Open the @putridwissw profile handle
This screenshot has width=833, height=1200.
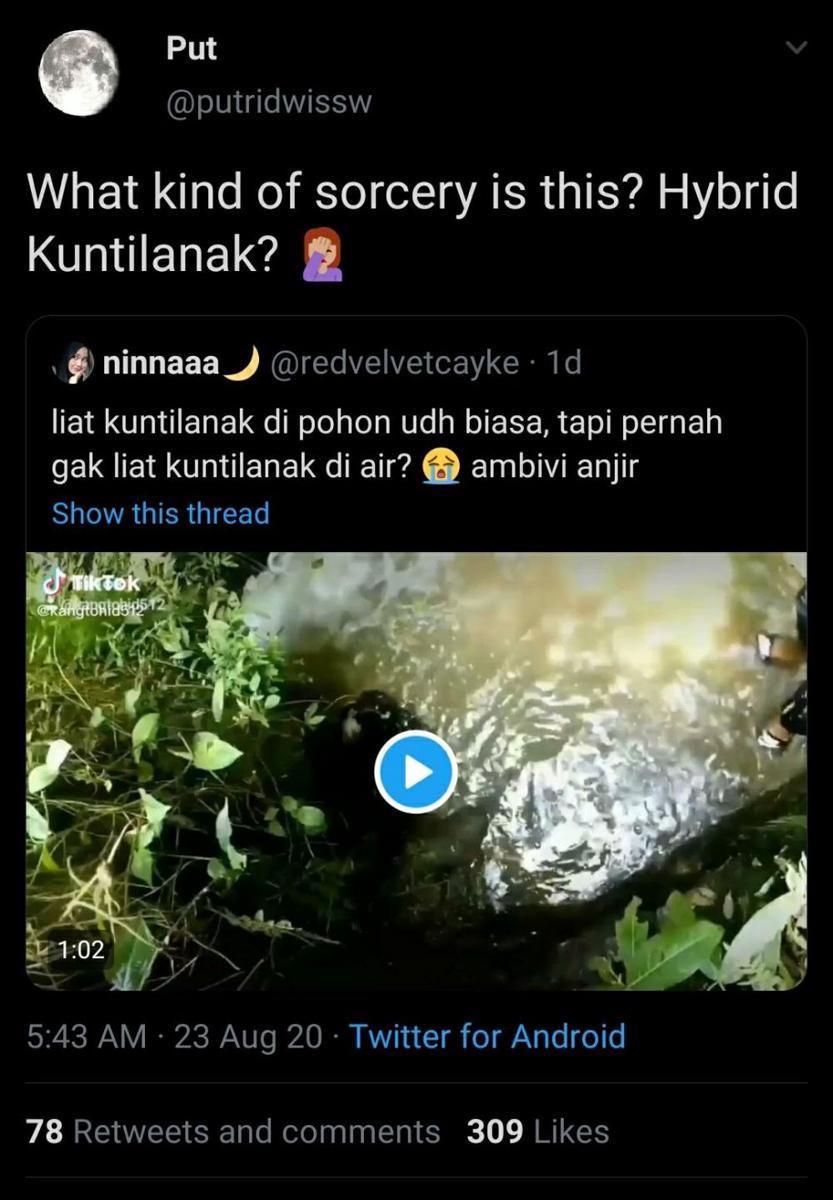[x=268, y=101]
